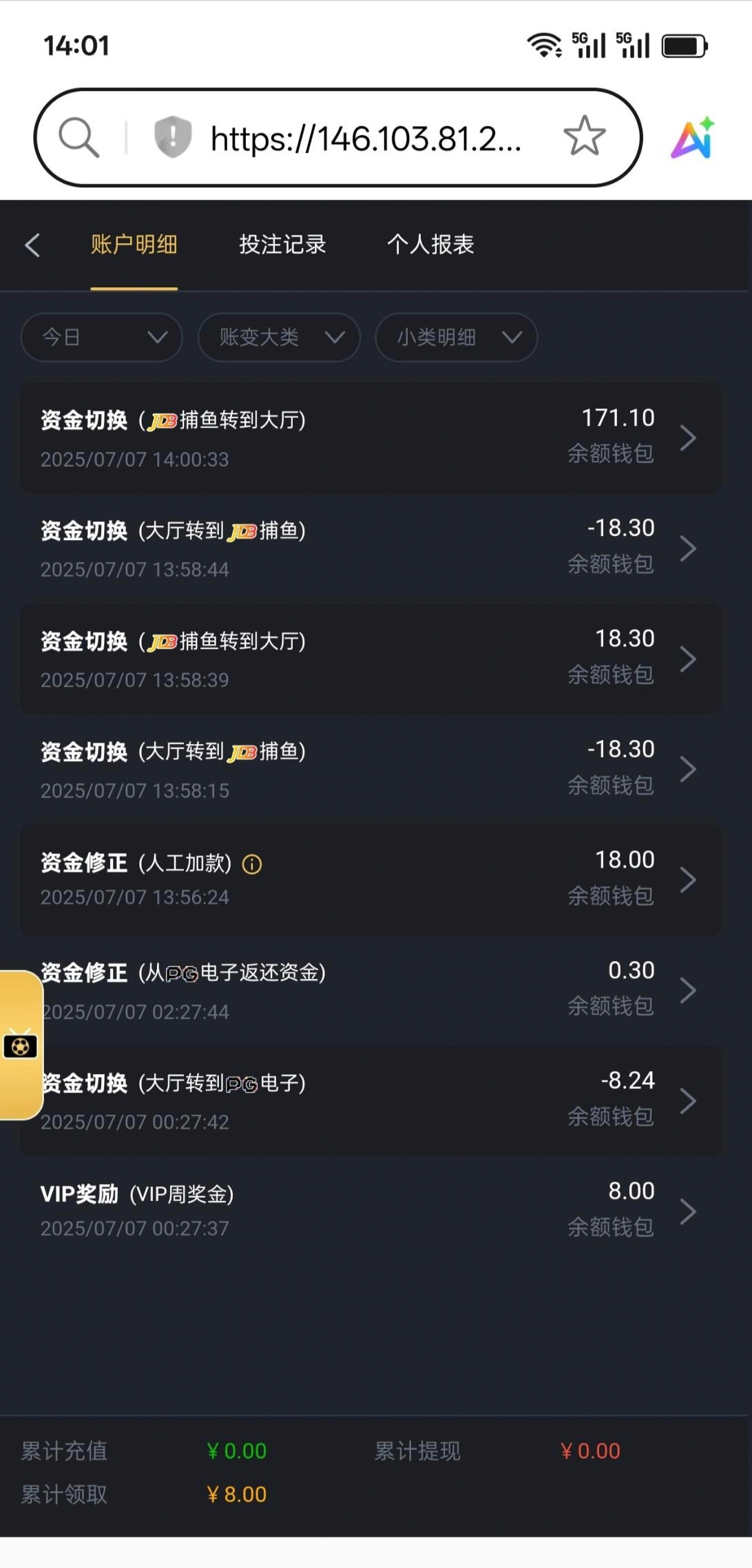Go back using the top-left arrow
The image size is (752, 1568).
pos(32,245)
